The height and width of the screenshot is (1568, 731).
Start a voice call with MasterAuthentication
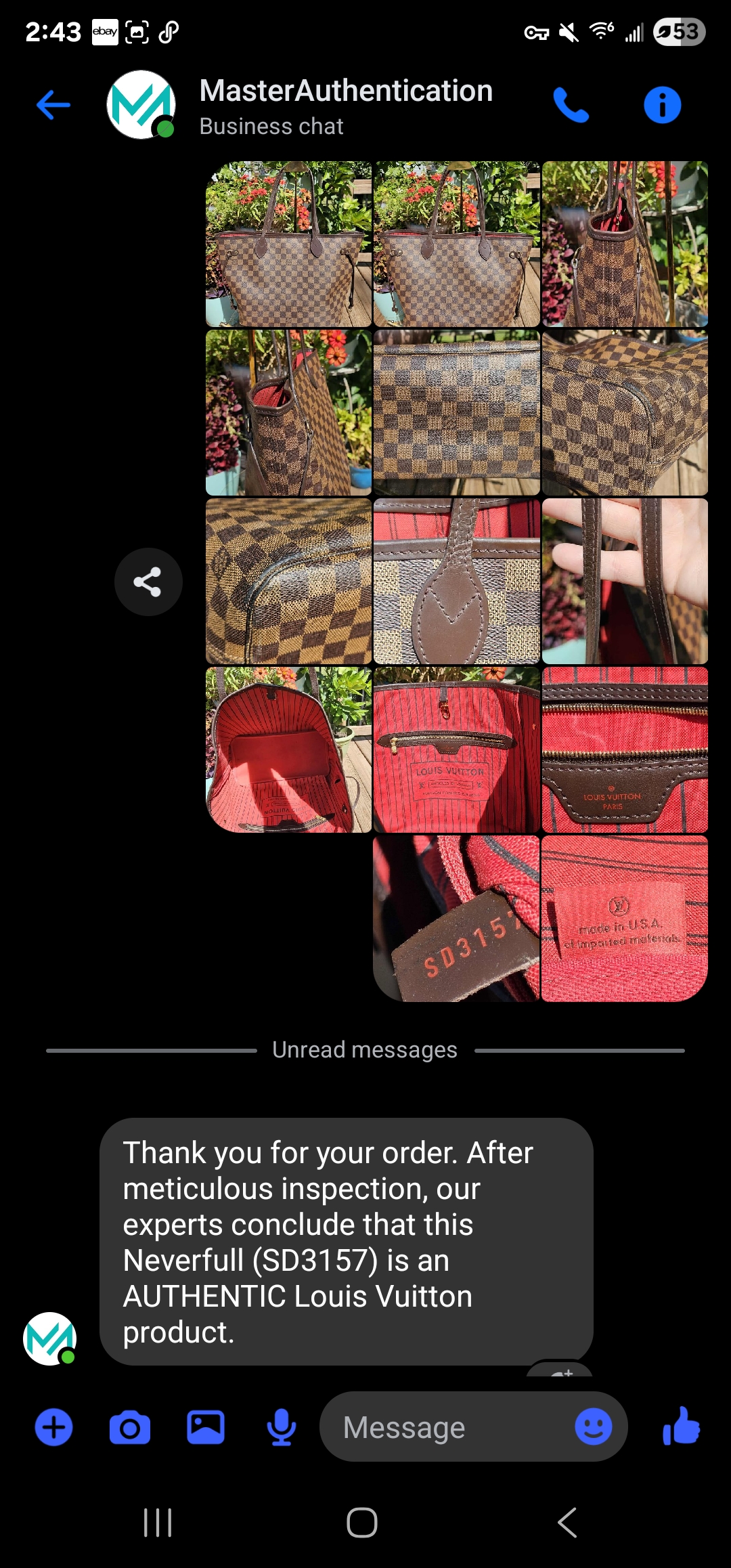tap(571, 105)
